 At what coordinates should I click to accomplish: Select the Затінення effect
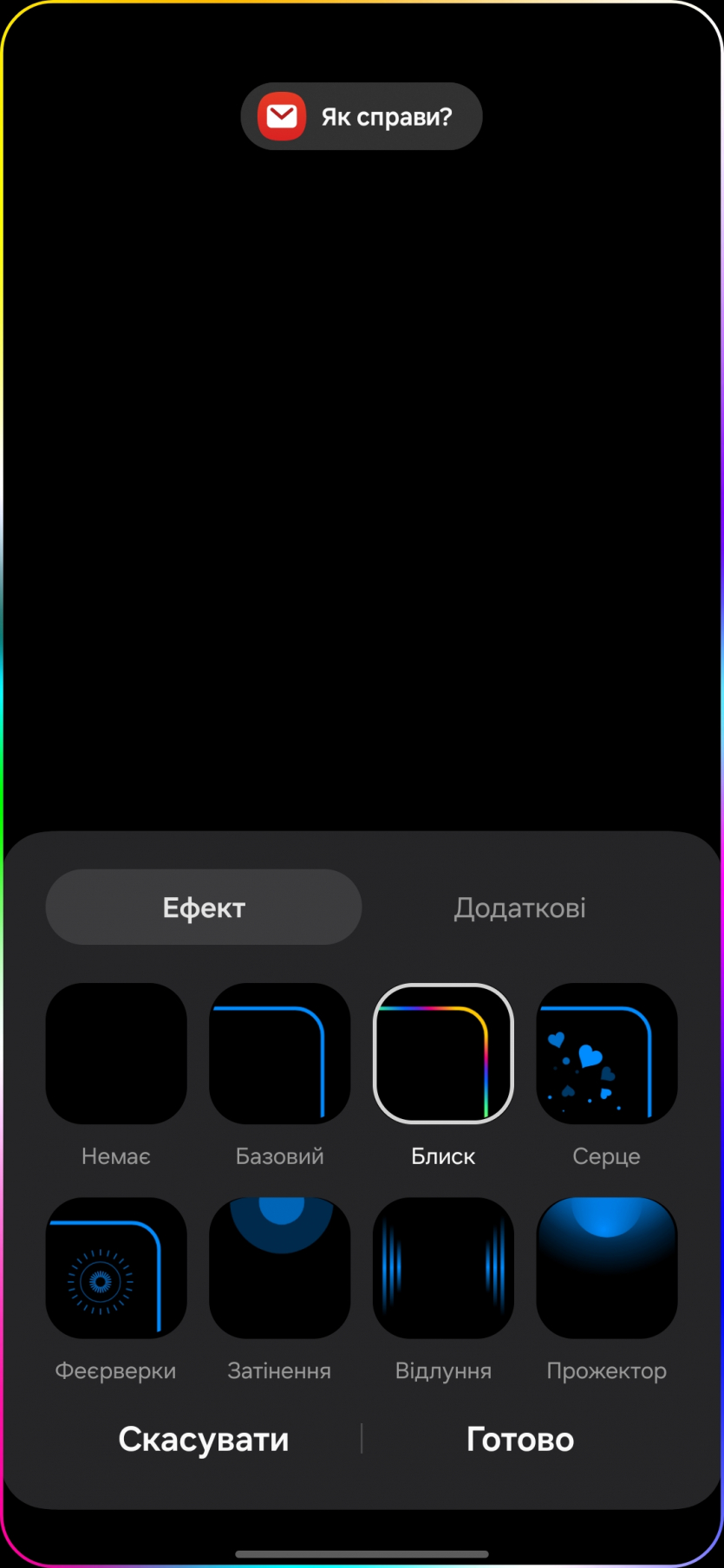279,1267
